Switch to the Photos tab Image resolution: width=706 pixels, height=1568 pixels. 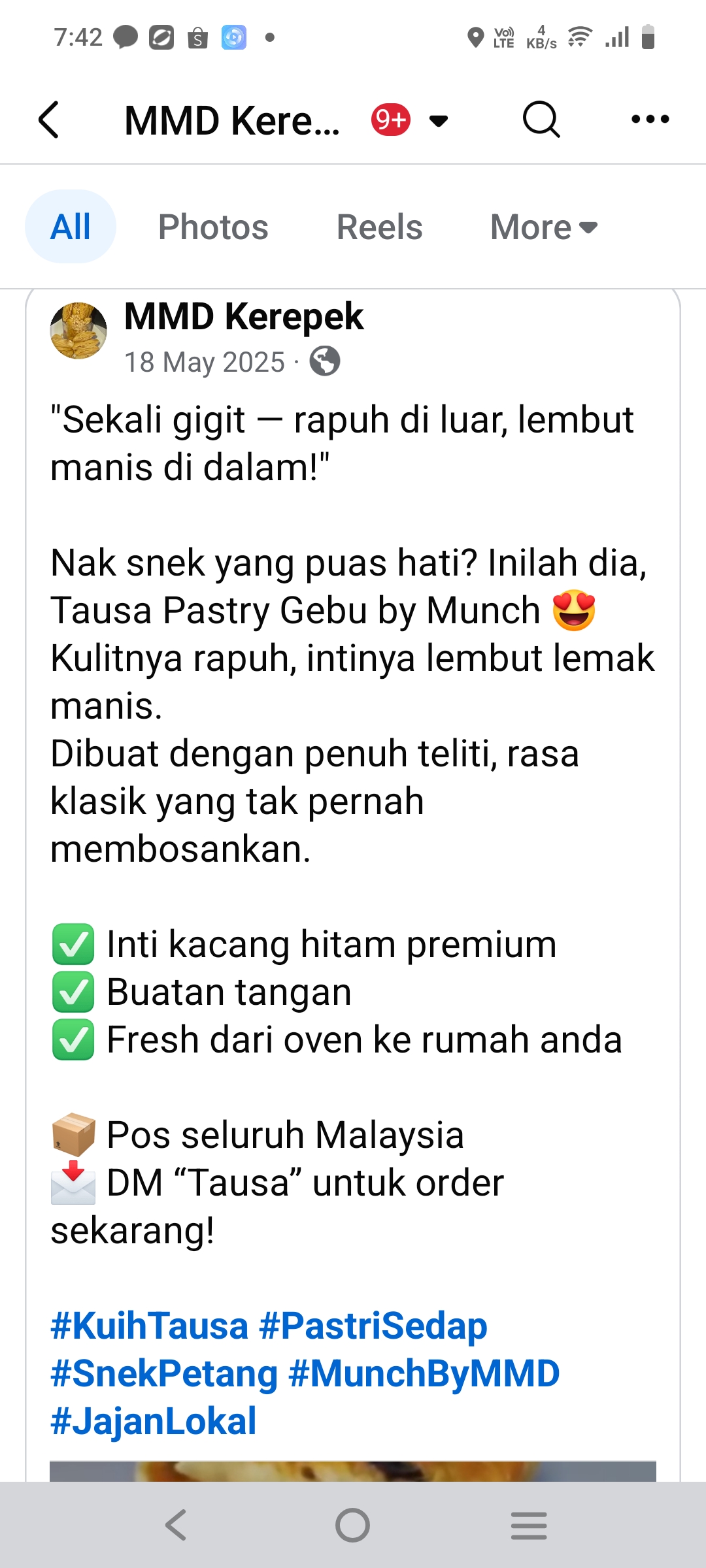tap(213, 227)
